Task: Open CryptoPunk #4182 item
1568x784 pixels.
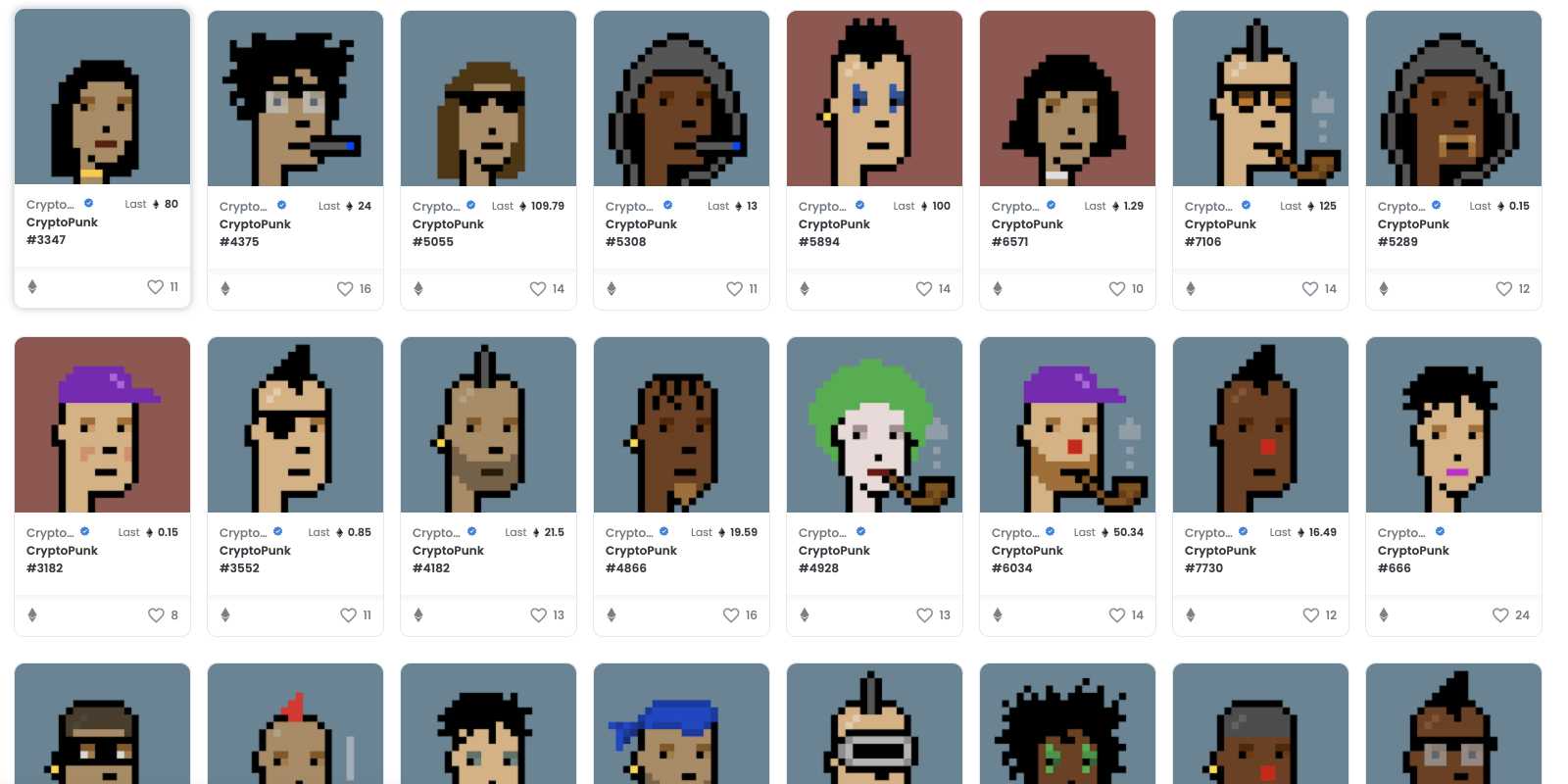Action: [488, 424]
